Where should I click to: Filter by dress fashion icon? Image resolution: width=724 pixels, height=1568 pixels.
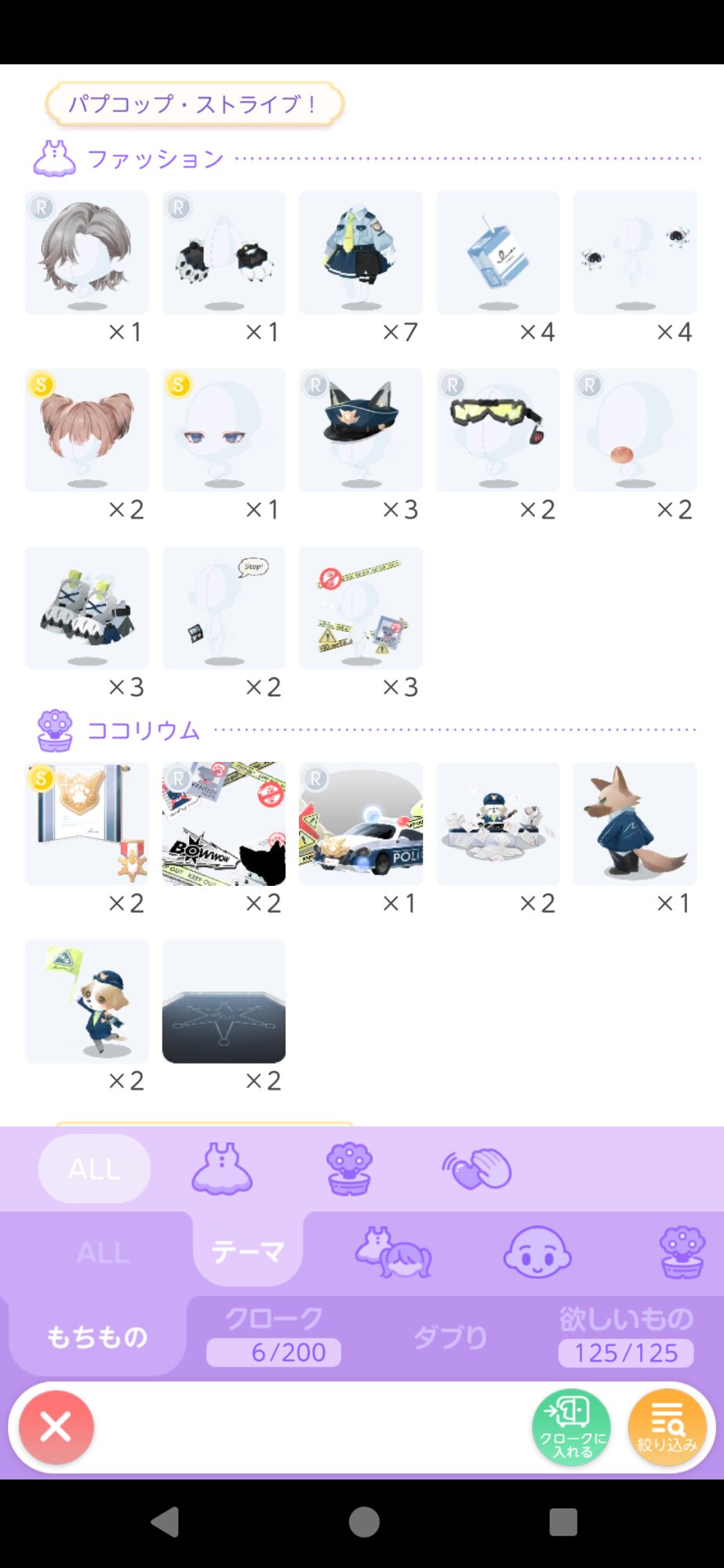222,1169
